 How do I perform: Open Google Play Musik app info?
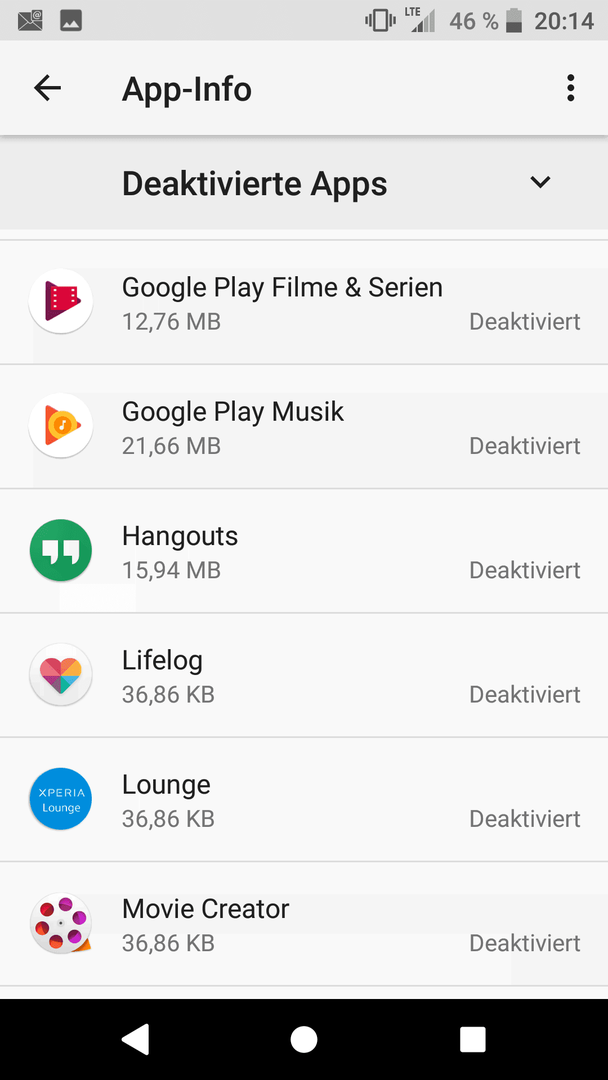[304, 426]
